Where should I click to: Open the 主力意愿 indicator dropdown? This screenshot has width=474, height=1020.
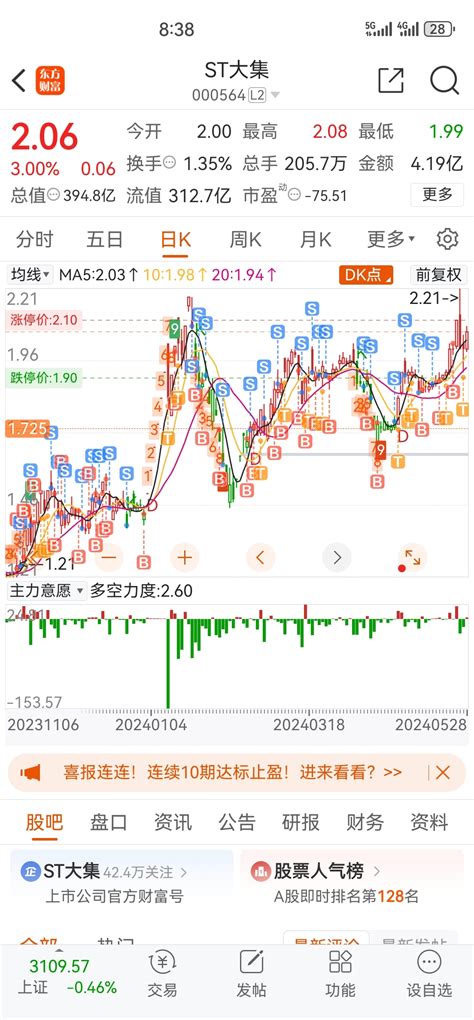[x=46, y=591]
